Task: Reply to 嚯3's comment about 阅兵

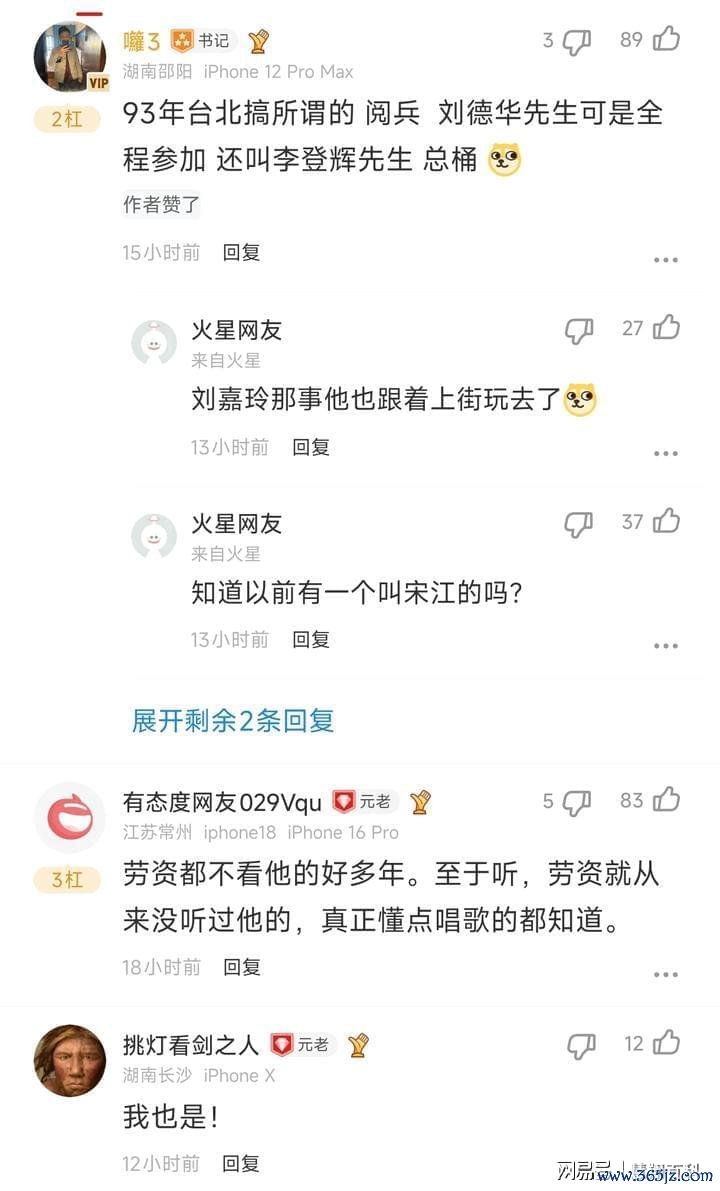Action: [x=241, y=253]
